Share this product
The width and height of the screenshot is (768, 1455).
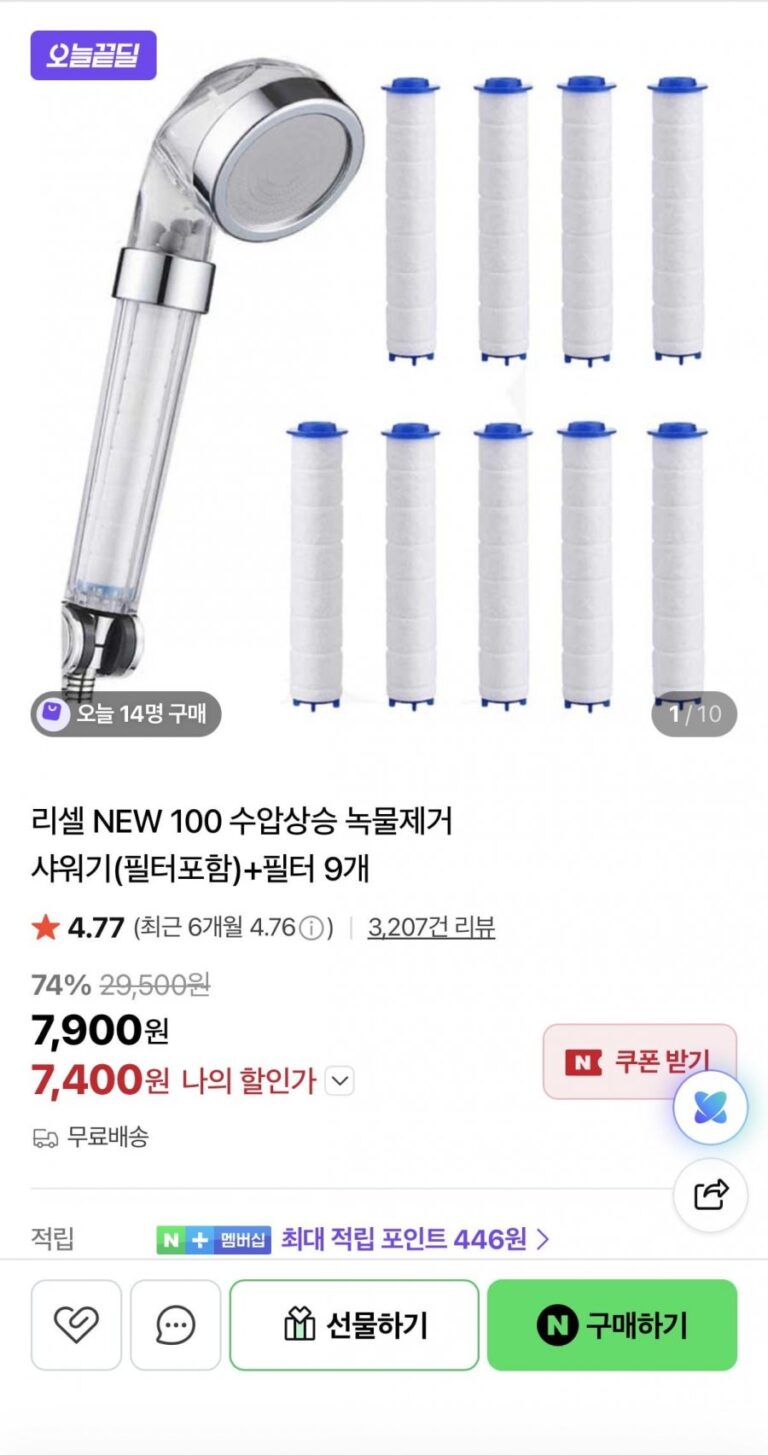710,1195
